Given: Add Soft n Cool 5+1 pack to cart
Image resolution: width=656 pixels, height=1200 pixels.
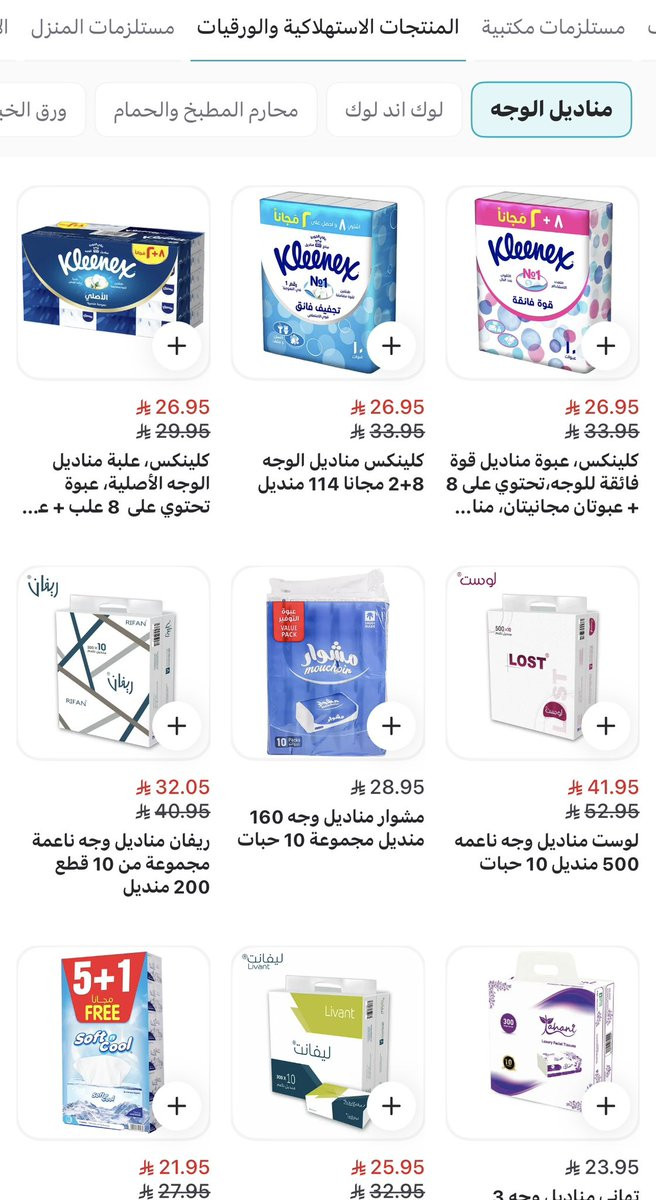Looking at the screenshot, I should pos(177,1106).
